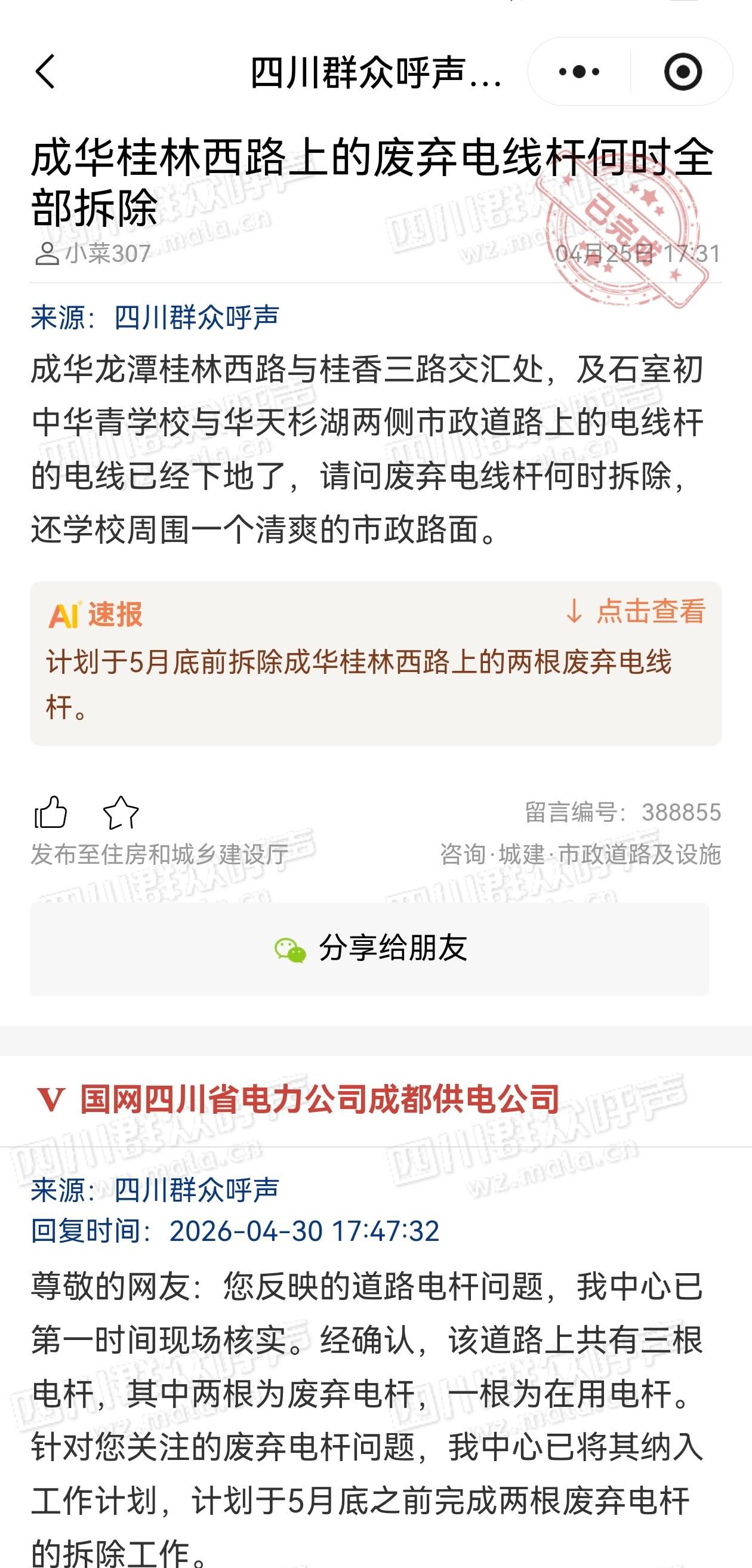Share the post via 分享给朋友

pos(369,949)
